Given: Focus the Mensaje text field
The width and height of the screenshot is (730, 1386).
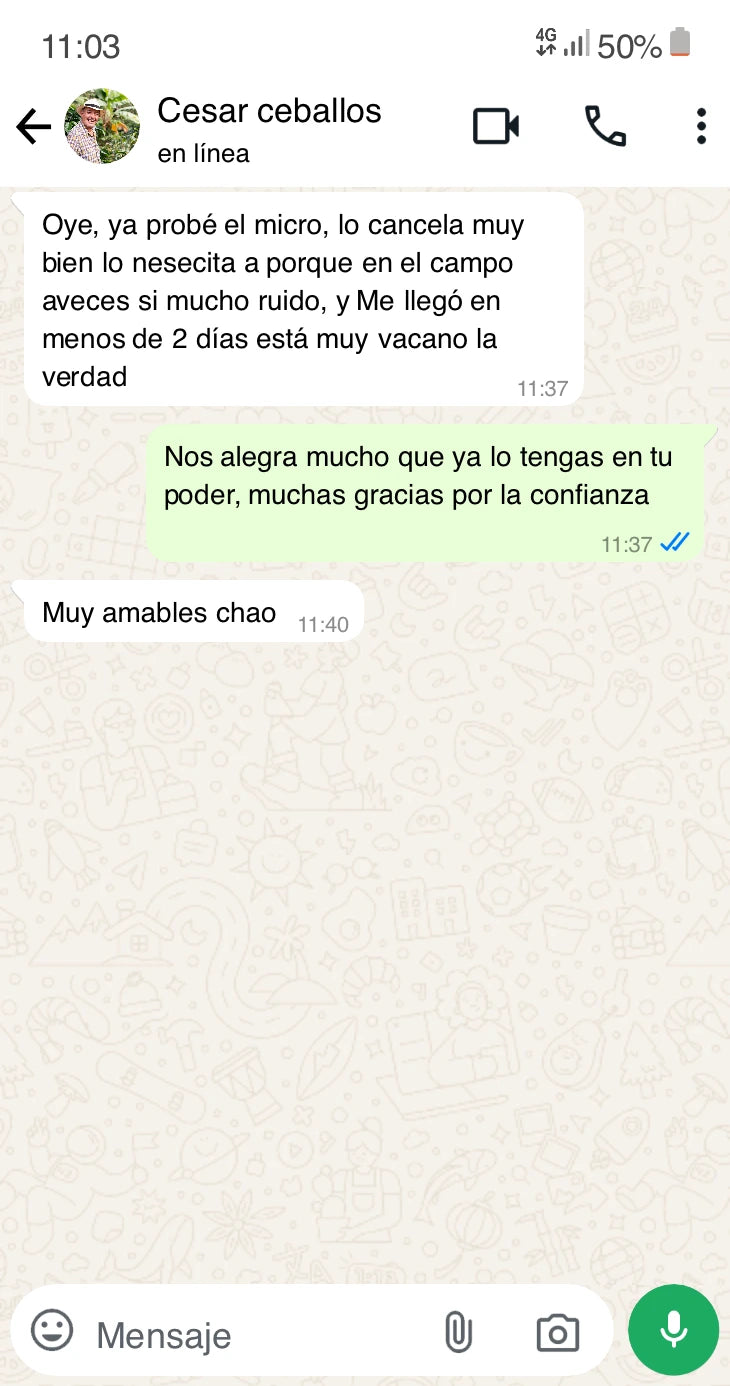Looking at the screenshot, I should coord(250,1334).
